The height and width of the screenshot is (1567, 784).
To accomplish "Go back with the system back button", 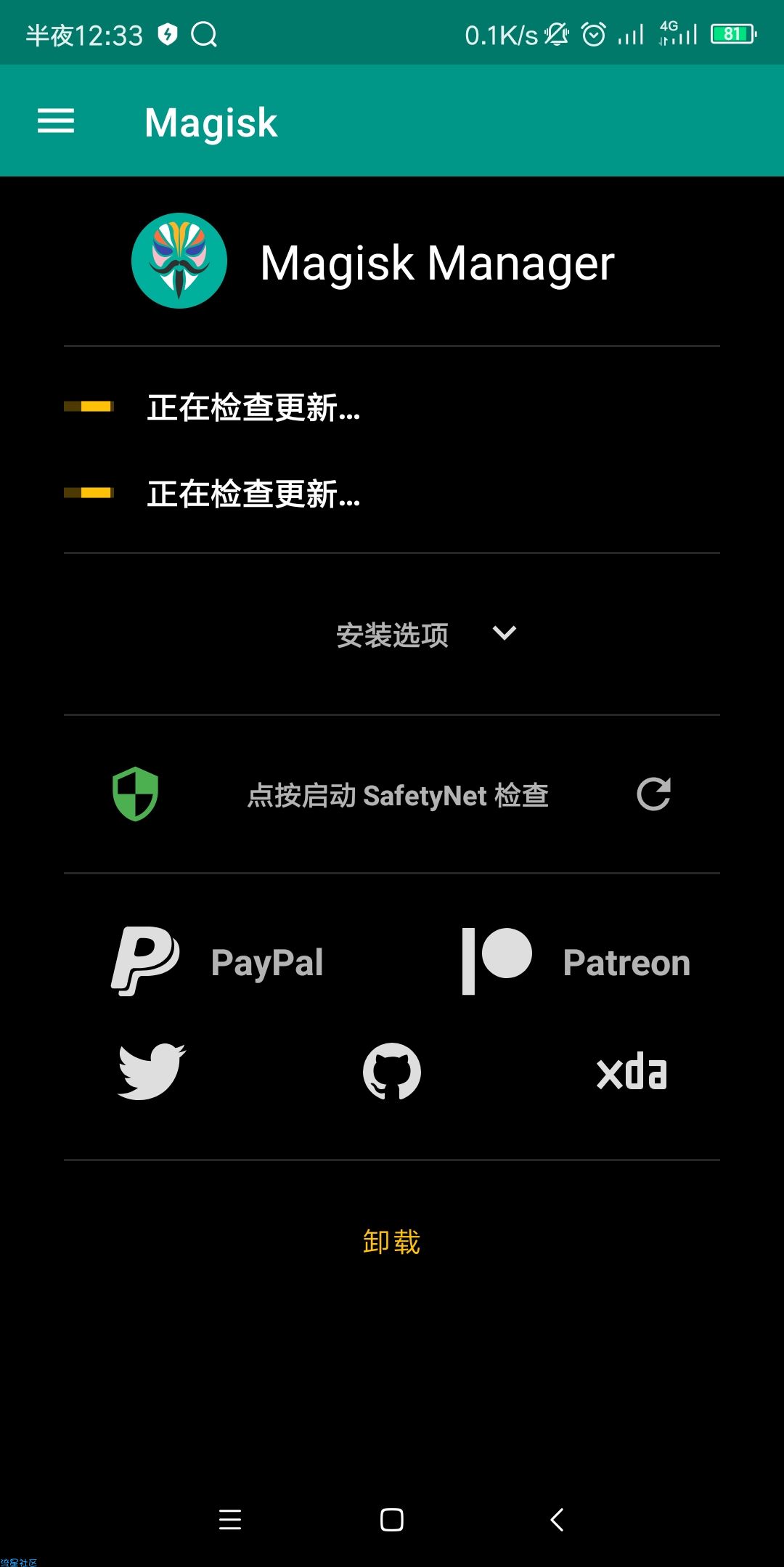I will pos(557,1519).
